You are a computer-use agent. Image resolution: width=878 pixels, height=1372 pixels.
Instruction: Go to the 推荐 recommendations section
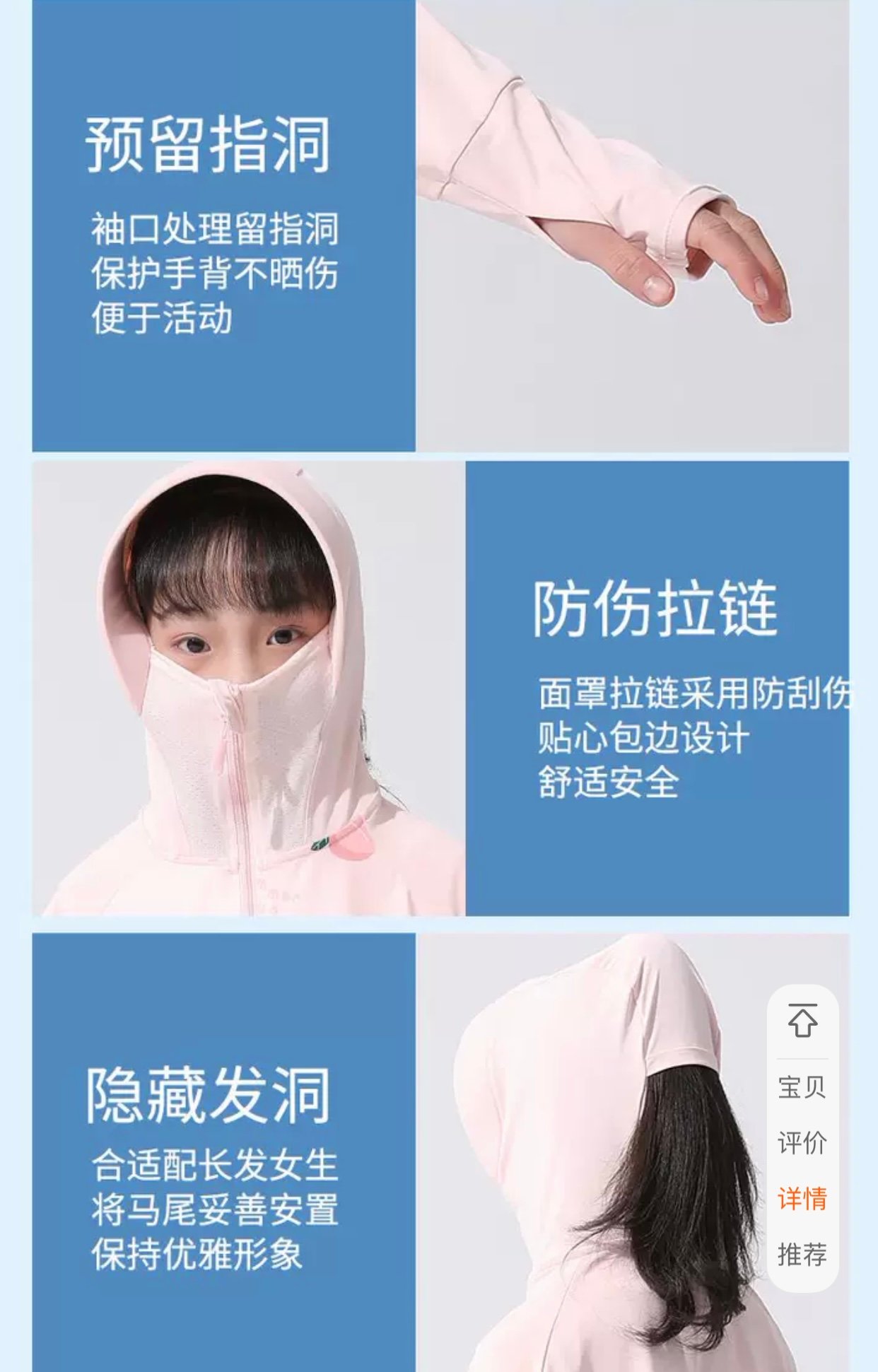[x=802, y=1255]
